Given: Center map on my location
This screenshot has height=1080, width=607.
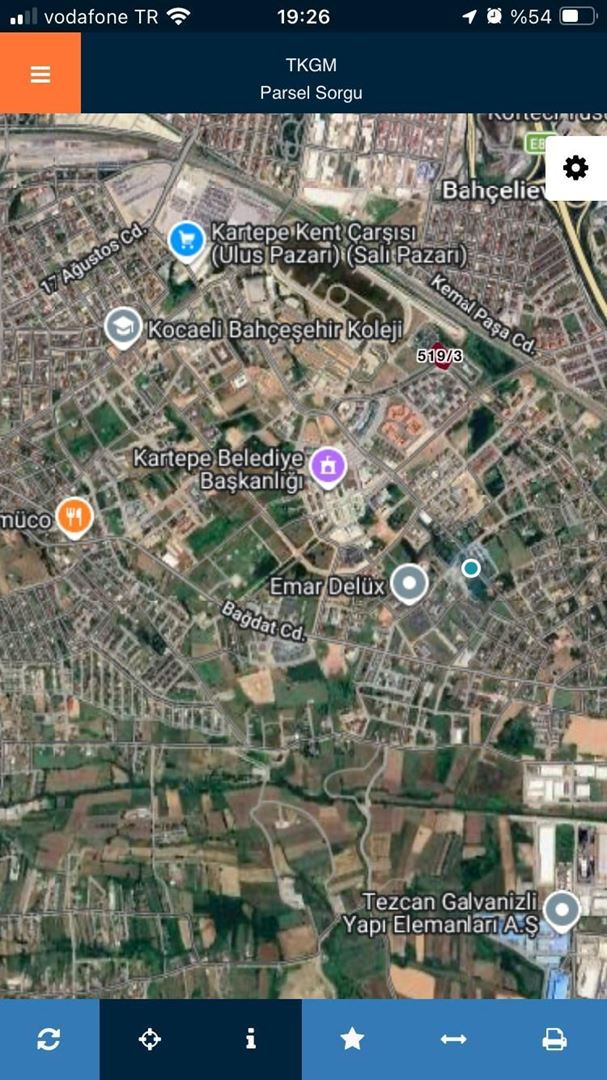Looking at the screenshot, I should click(150, 1040).
